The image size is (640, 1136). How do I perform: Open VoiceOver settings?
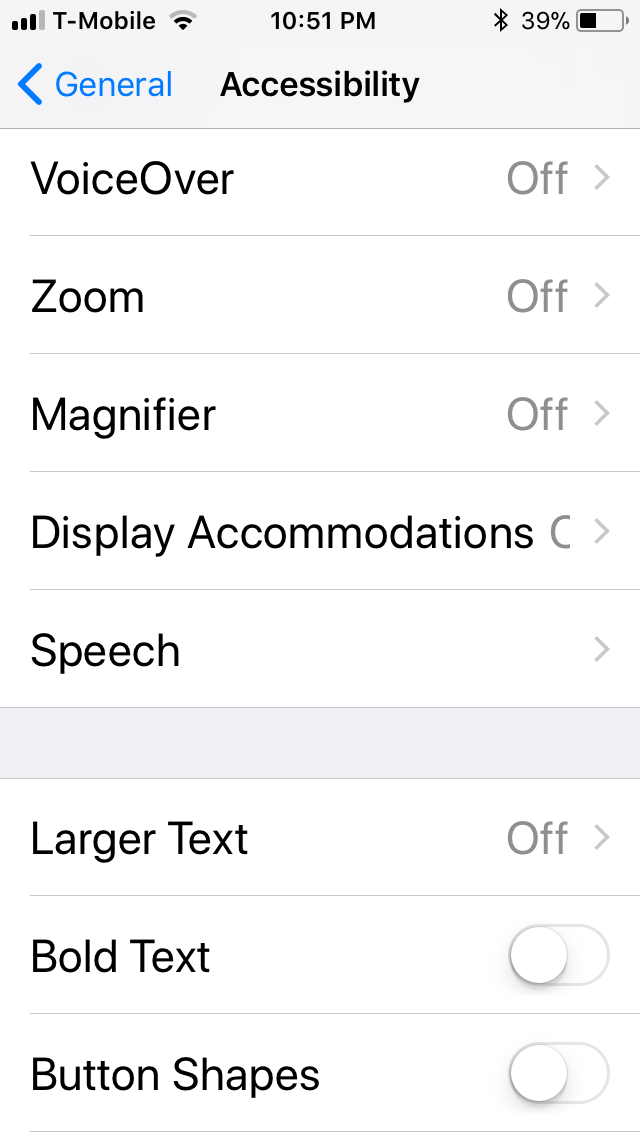pyautogui.click(x=320, y=179)
